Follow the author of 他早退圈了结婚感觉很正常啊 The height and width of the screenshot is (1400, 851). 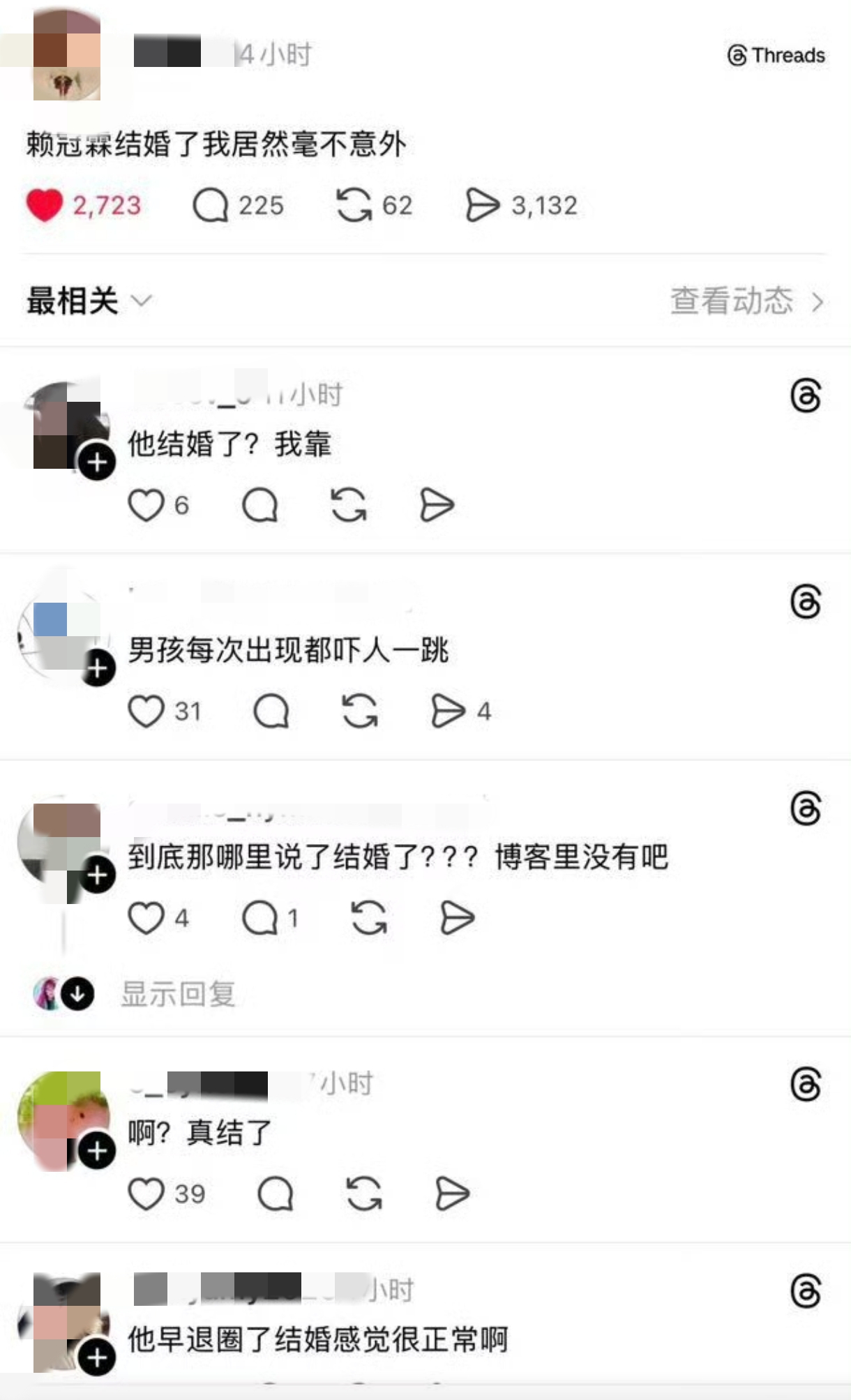tap(97, 1357)
